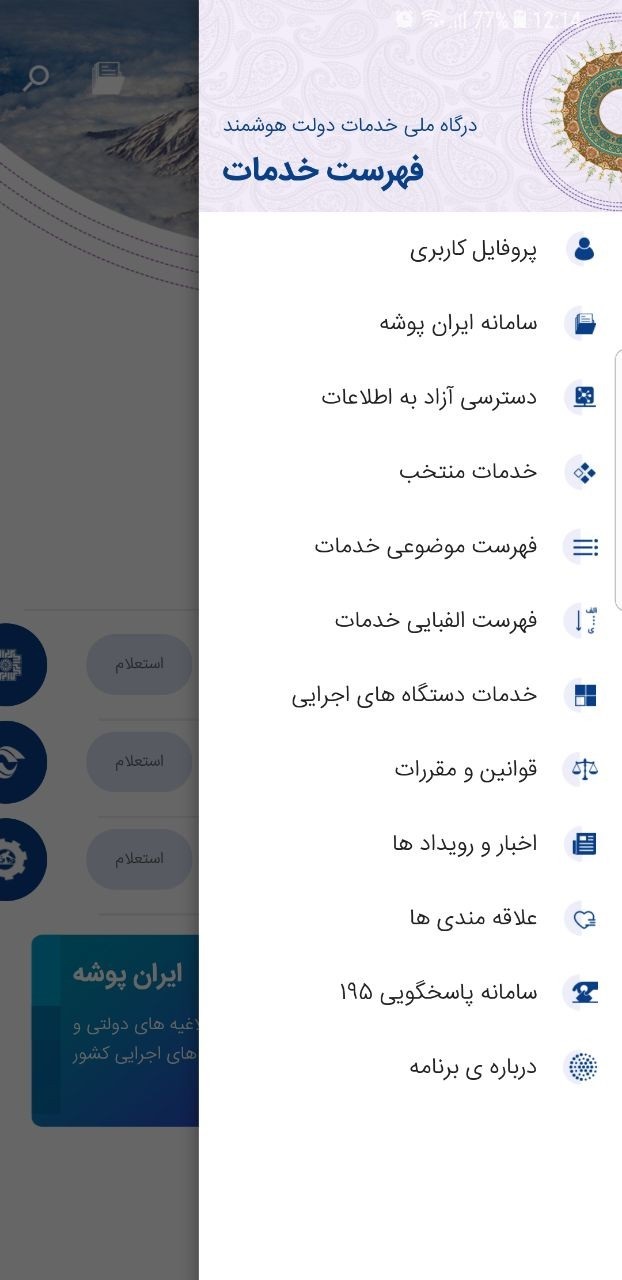Open پروفایل کاربری (user profile)
The height and width of the screenshot is (1280, 622).
(x=410, y=249)
